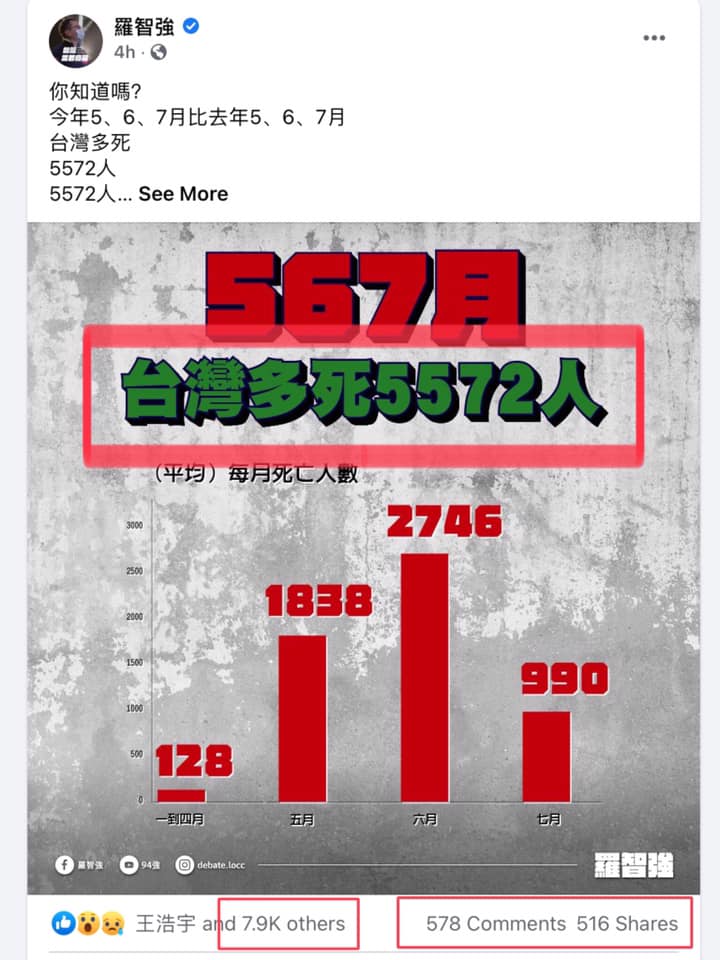
Task: Open the 578 Comments list
Action: pyautogui.click(x=495, y=924)
